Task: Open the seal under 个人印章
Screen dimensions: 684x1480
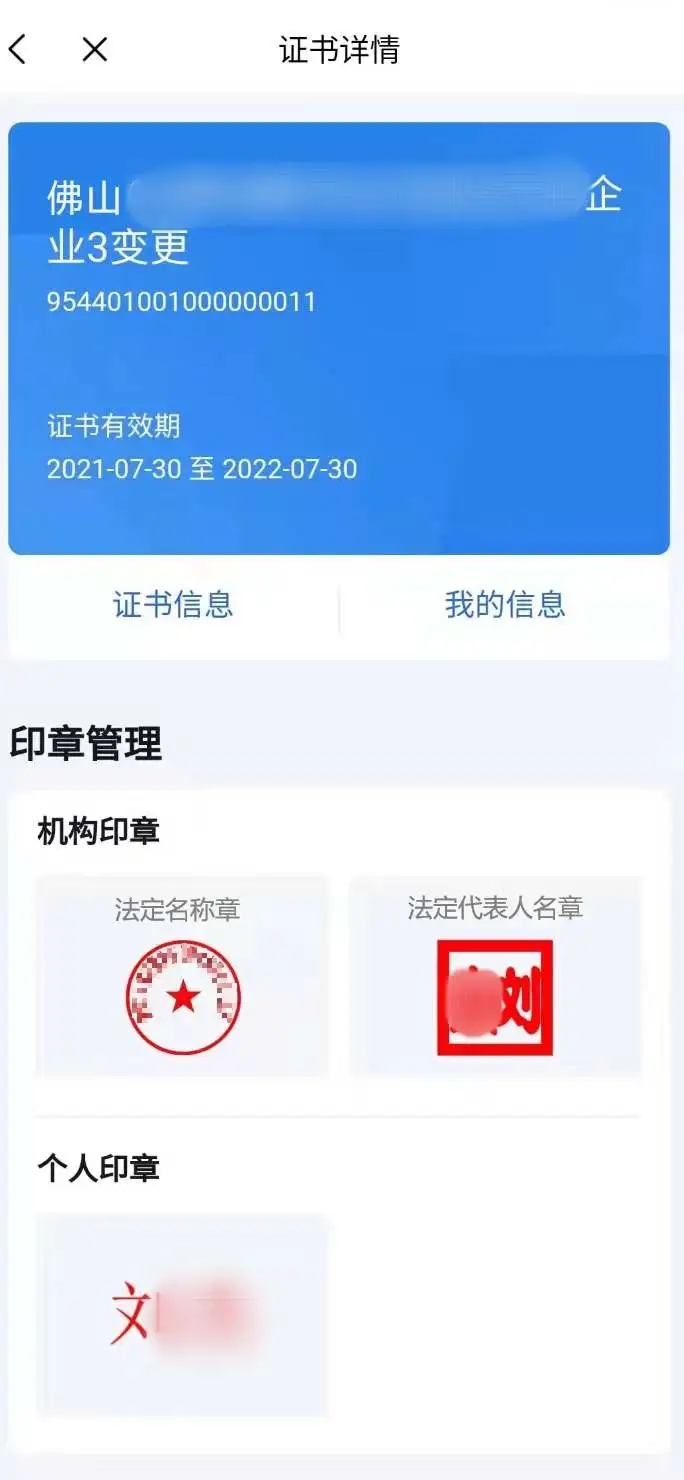Action: click(x=182, y=1313)
